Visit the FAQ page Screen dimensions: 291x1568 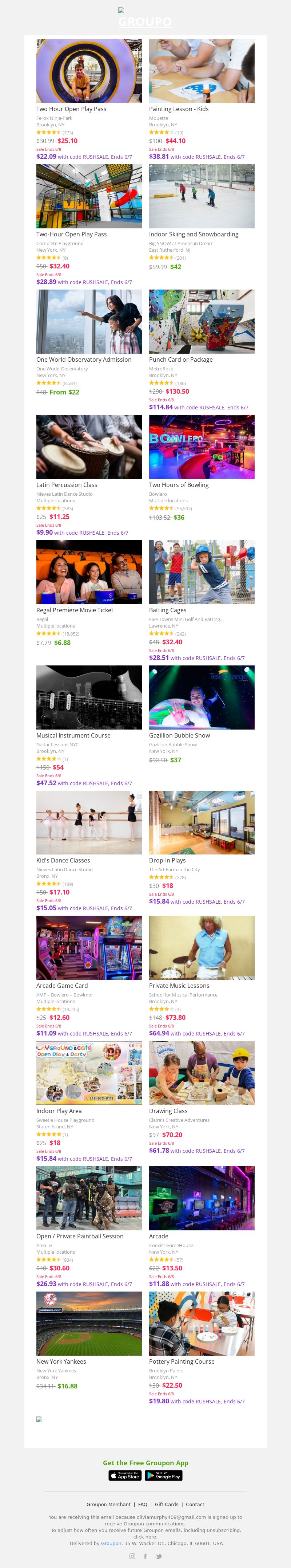[x=143, y=1504]
